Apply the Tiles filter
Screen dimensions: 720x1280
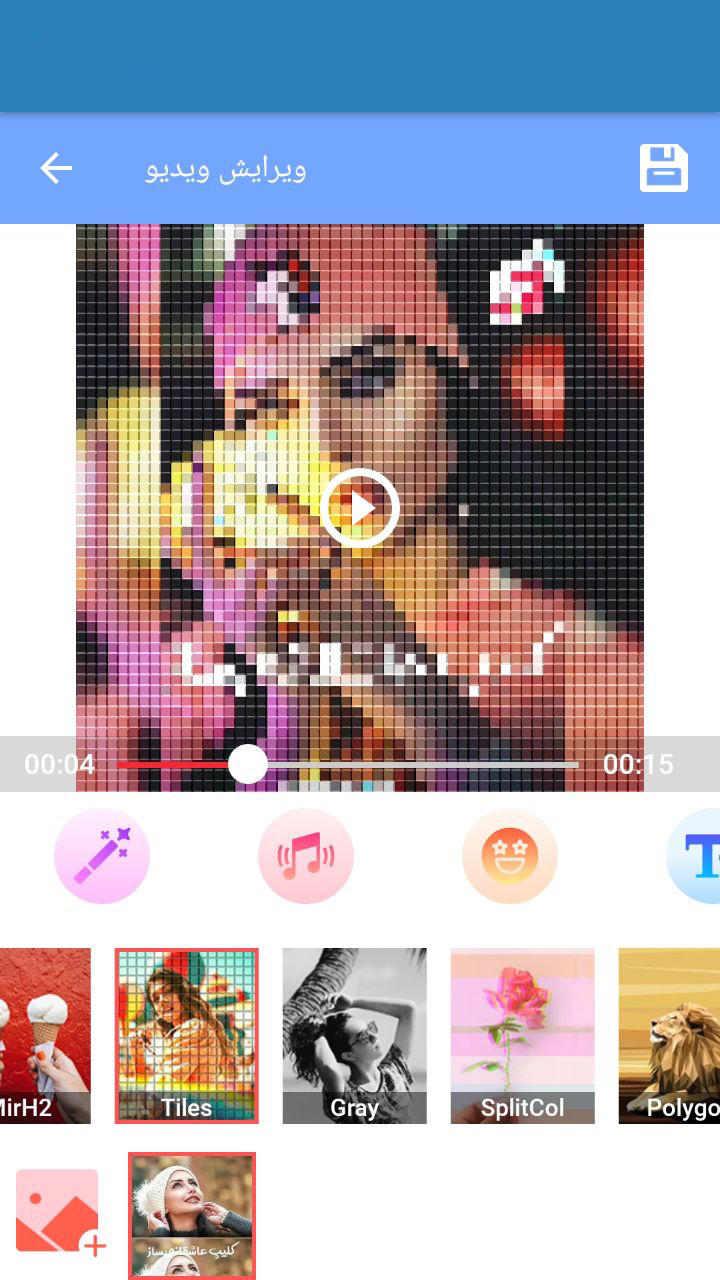(x=187, y=1035)
